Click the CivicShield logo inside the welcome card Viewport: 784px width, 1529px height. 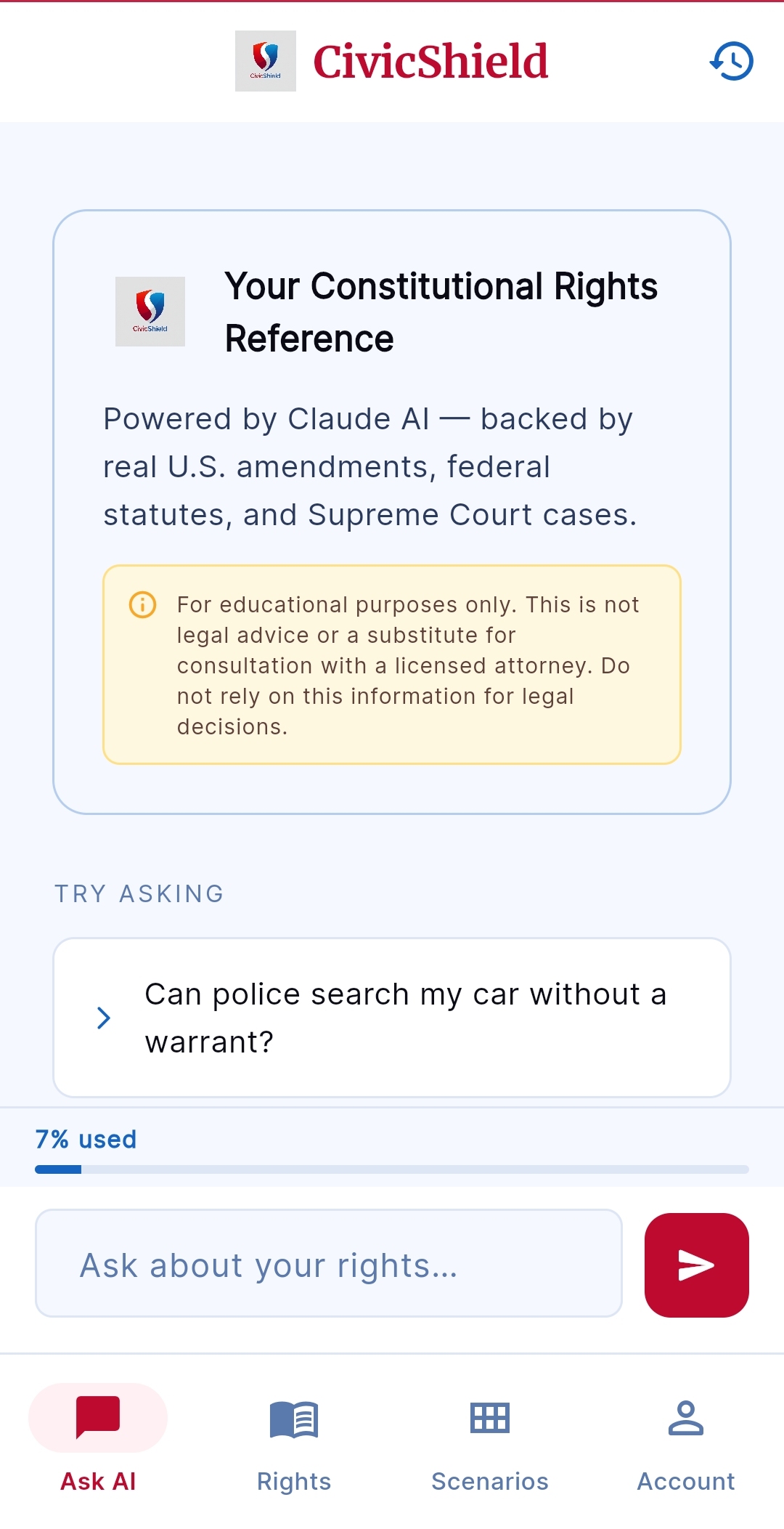tap(151, 312)
